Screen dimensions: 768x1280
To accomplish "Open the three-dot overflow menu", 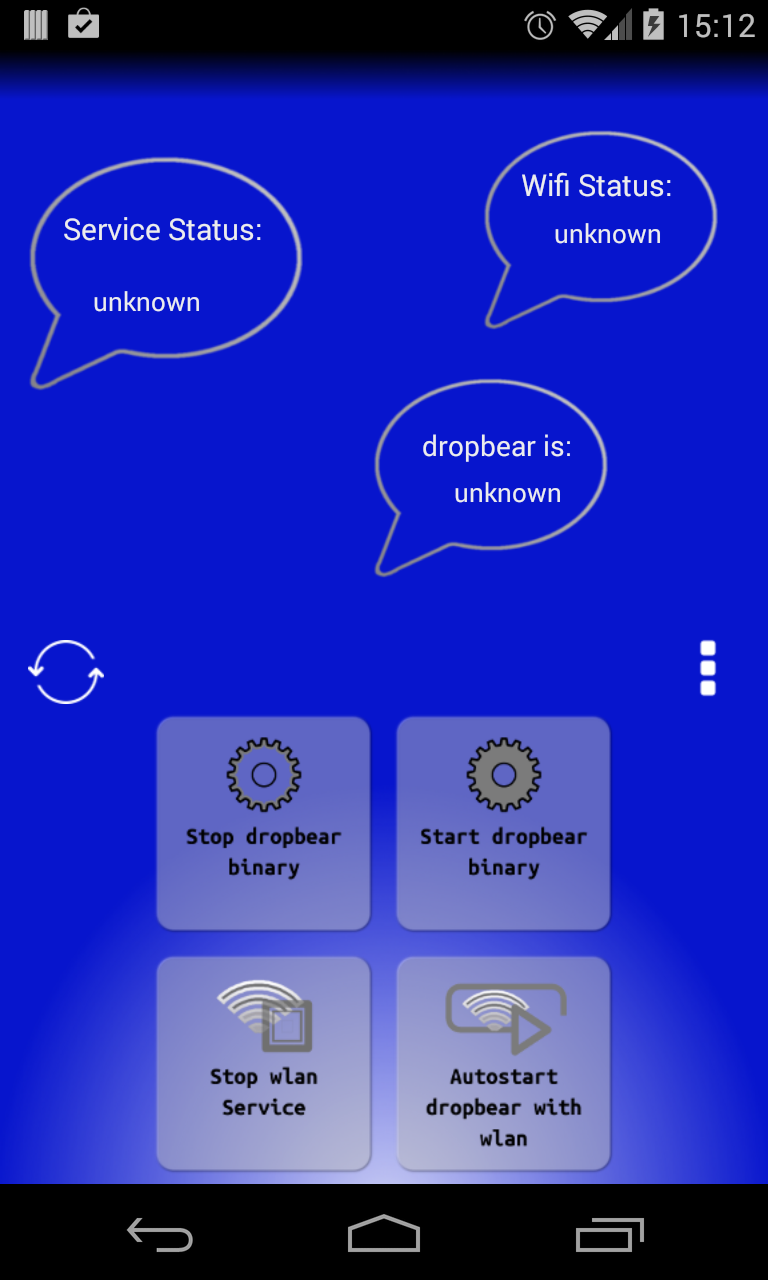I will tap(708, 668).
